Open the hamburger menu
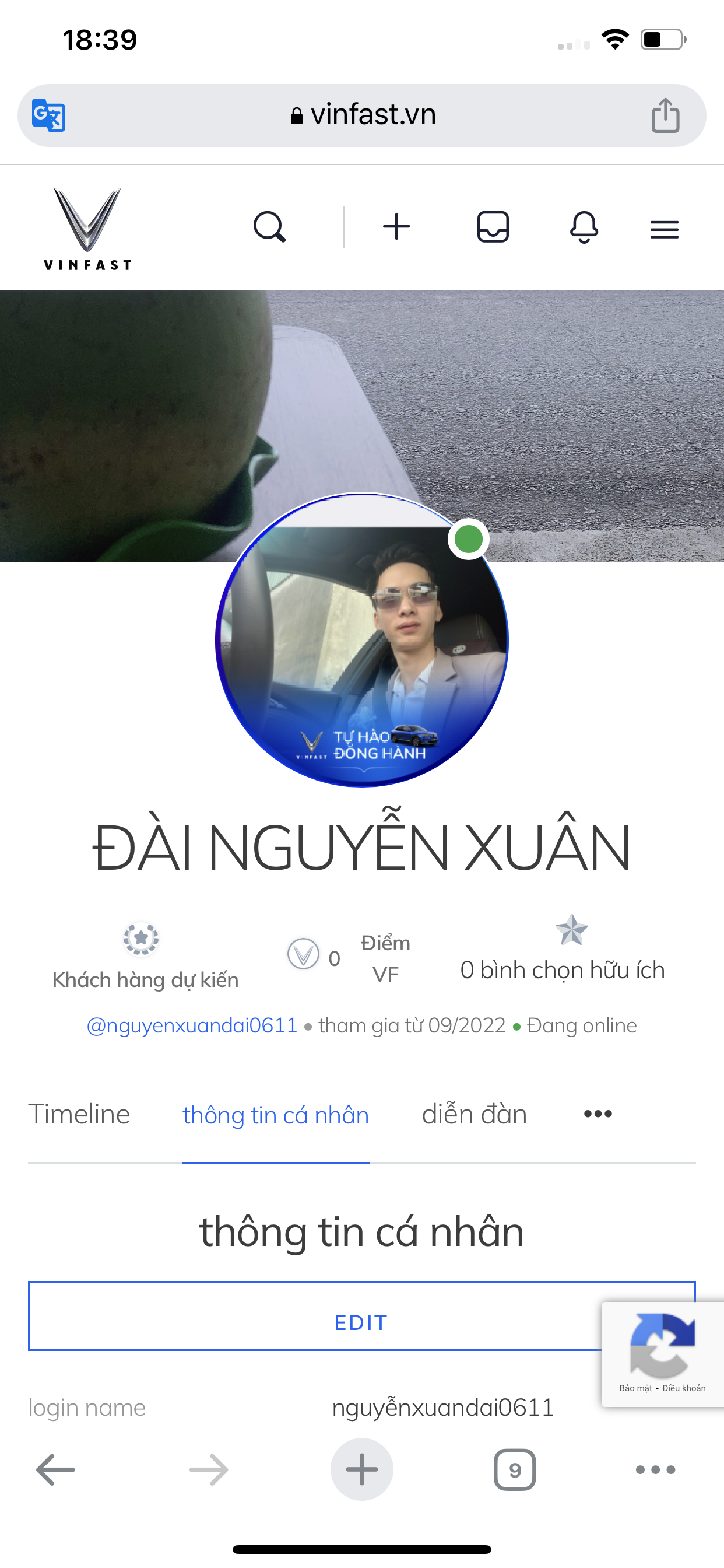The width and height of the screenshot is (724, 1568). (x=664, y=229)
